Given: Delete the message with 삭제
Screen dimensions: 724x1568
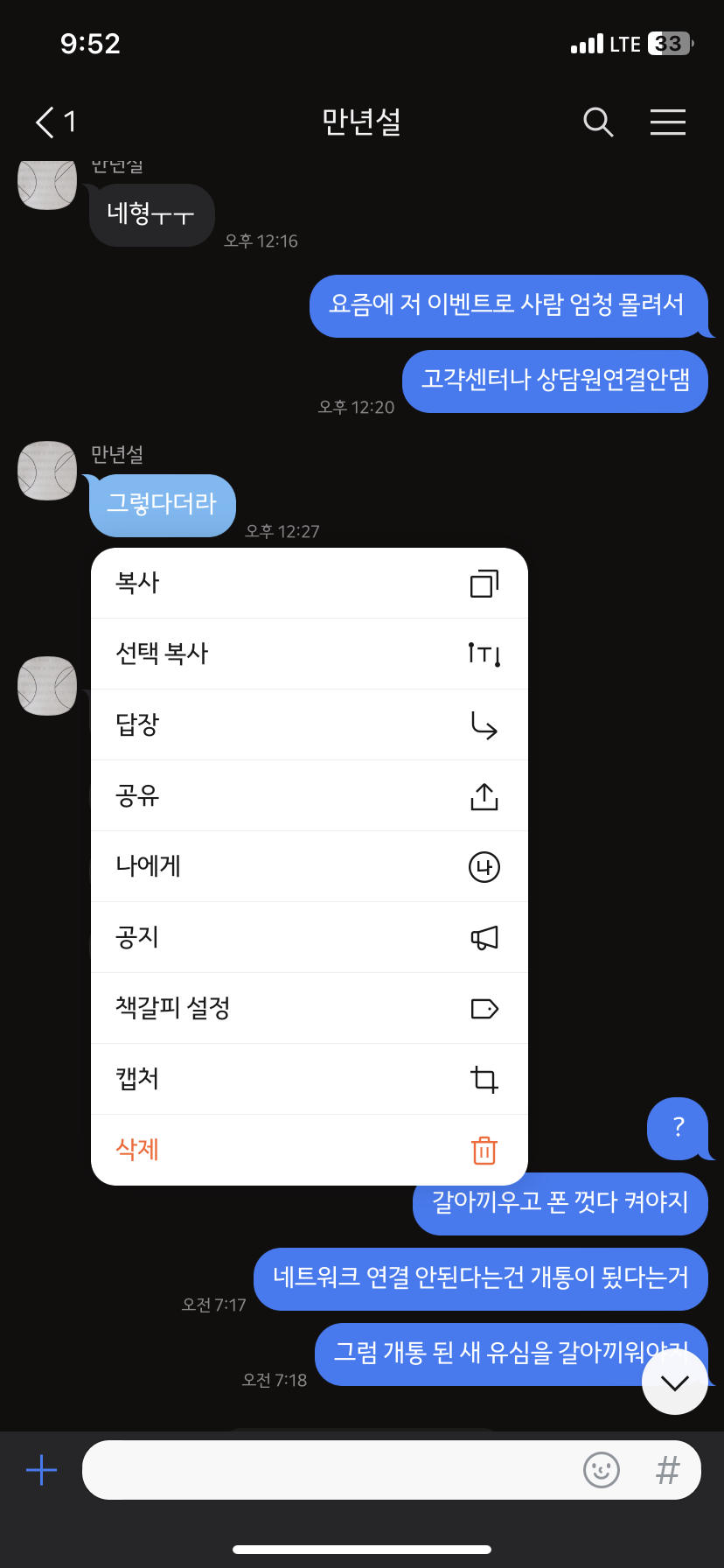Looking at the screenshot, I should (x=310, y=1150).
